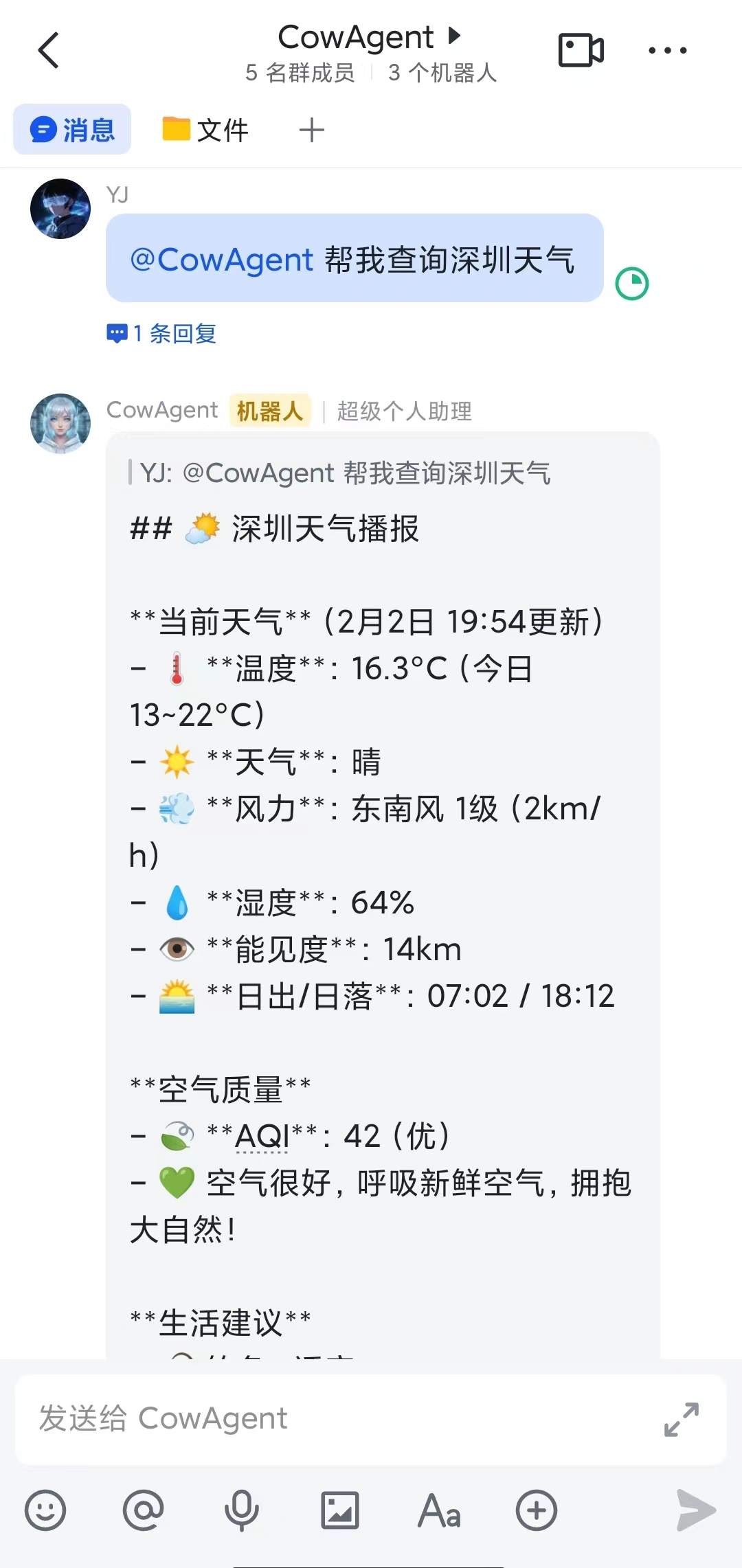
Task: Go back from the CowAgent chat
Action: [48, 50]
